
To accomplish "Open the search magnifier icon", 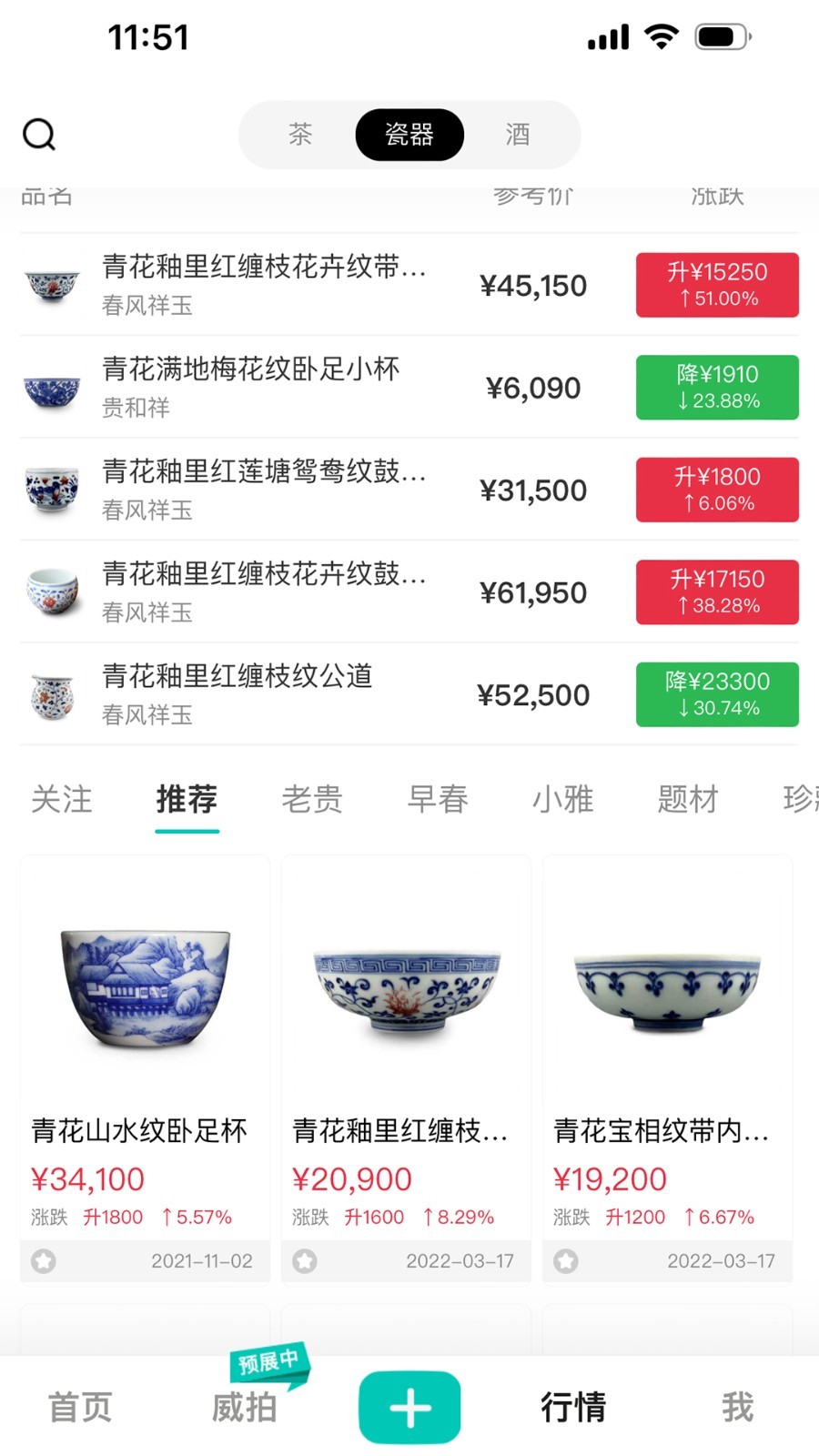I will point(39,135).
